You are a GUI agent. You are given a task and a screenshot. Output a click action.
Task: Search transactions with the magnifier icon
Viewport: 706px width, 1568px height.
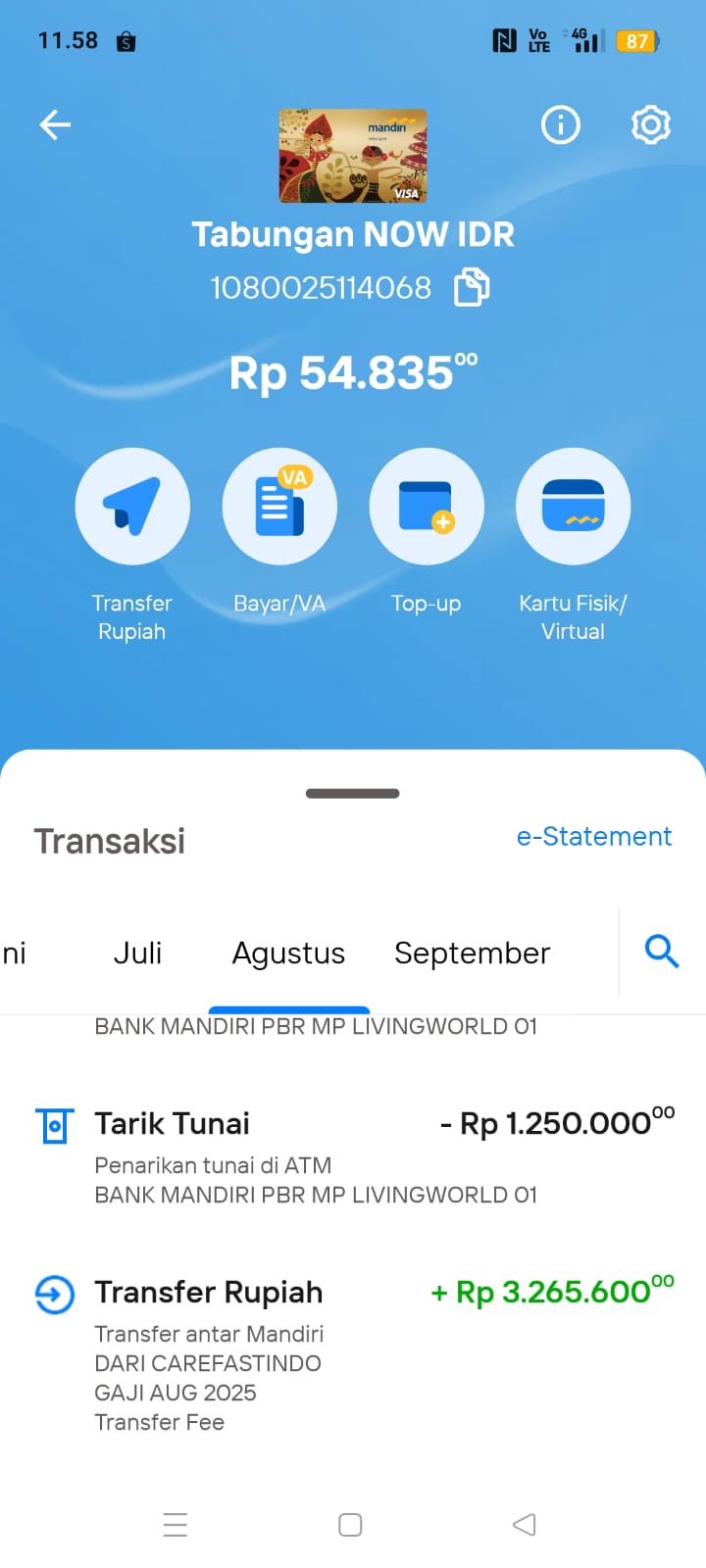[x=662, y=952]
